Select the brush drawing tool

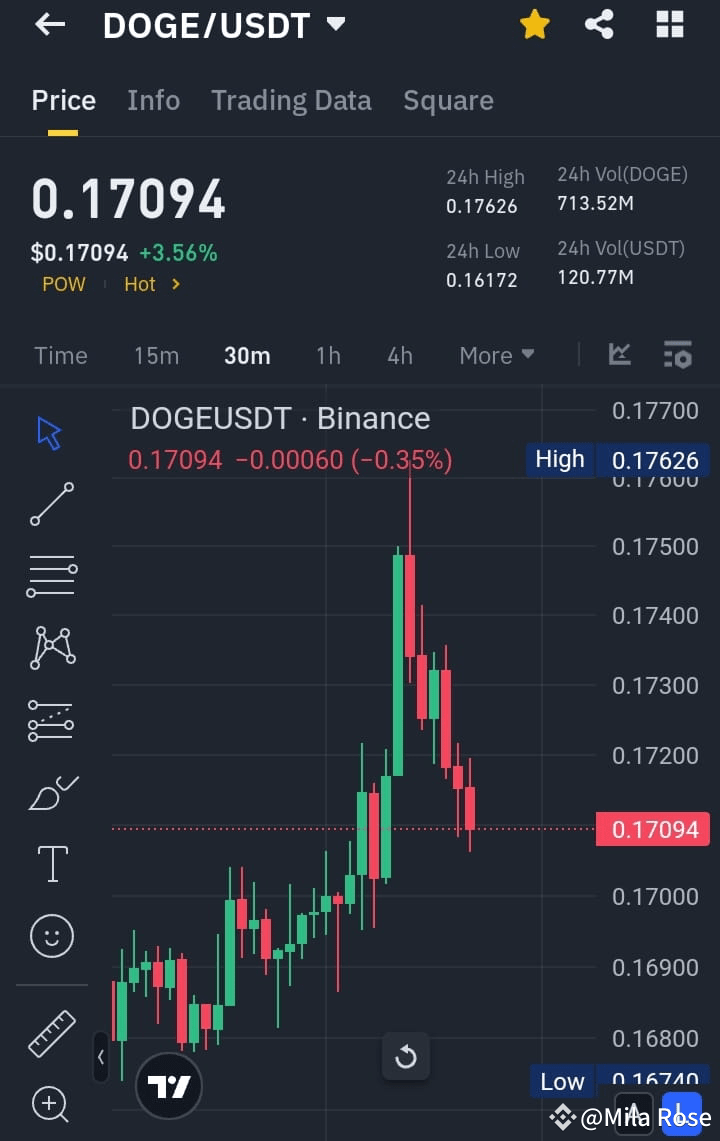pyautogui.click(x=50, y=792)
